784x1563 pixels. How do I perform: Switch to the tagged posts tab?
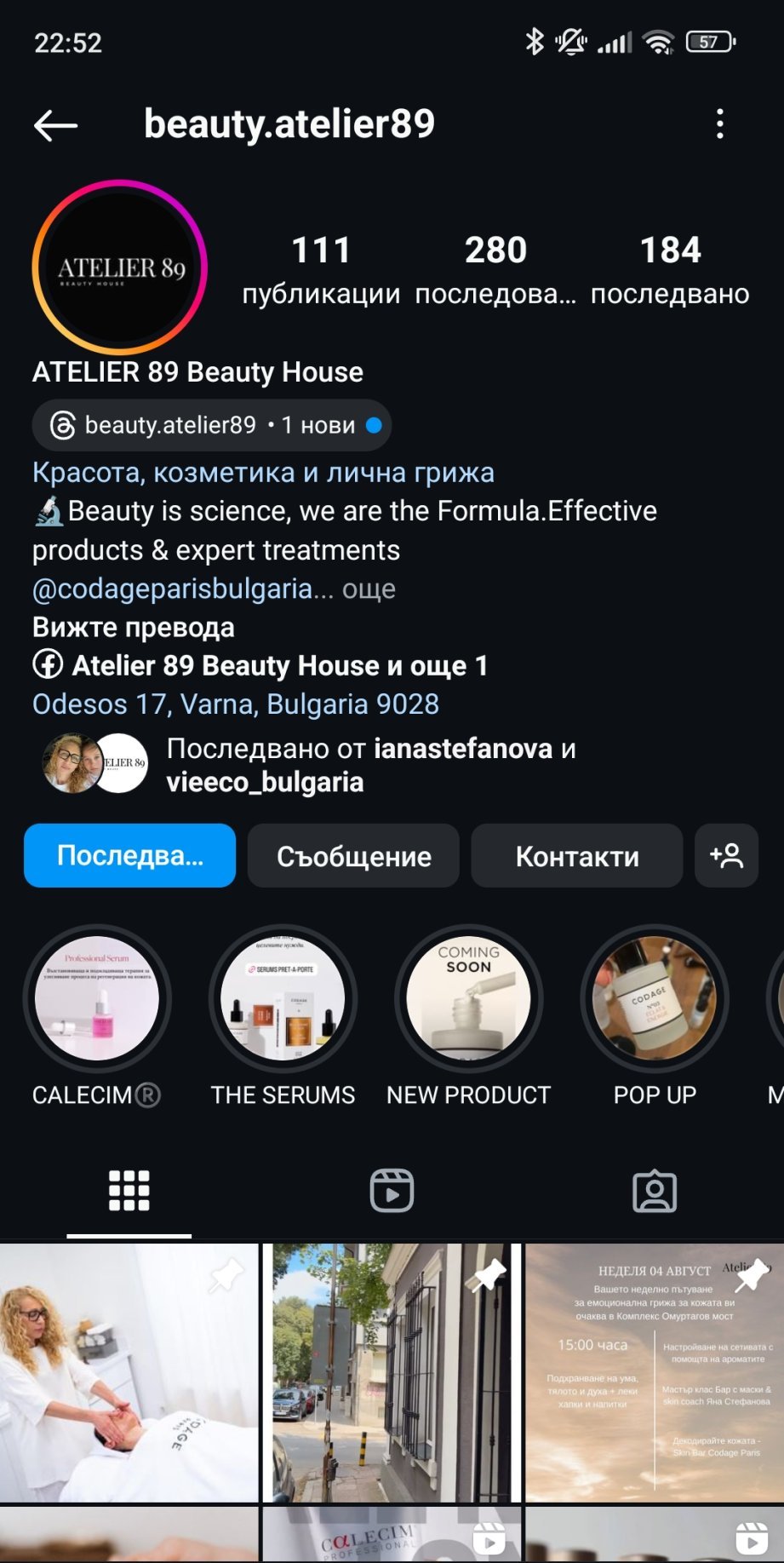pyautogui.click(x=655, y=1191)
